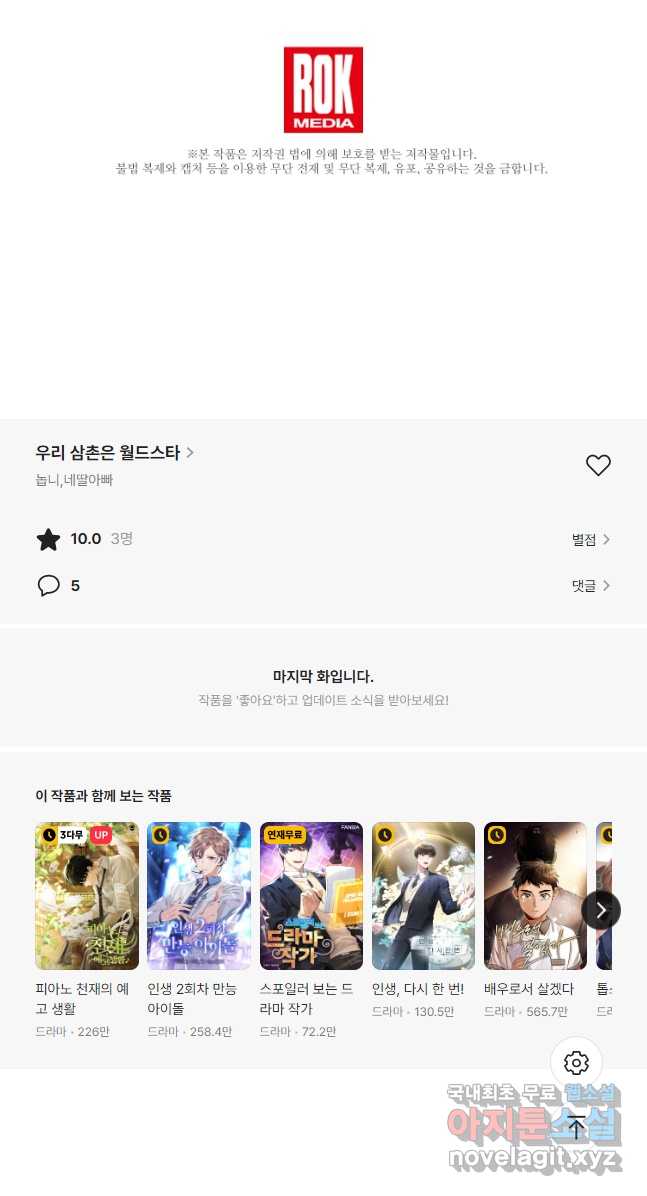Viewport: 647px width, 1196px height.
Task: Open the 별점 rating page
Action: (x=591, y=540)
